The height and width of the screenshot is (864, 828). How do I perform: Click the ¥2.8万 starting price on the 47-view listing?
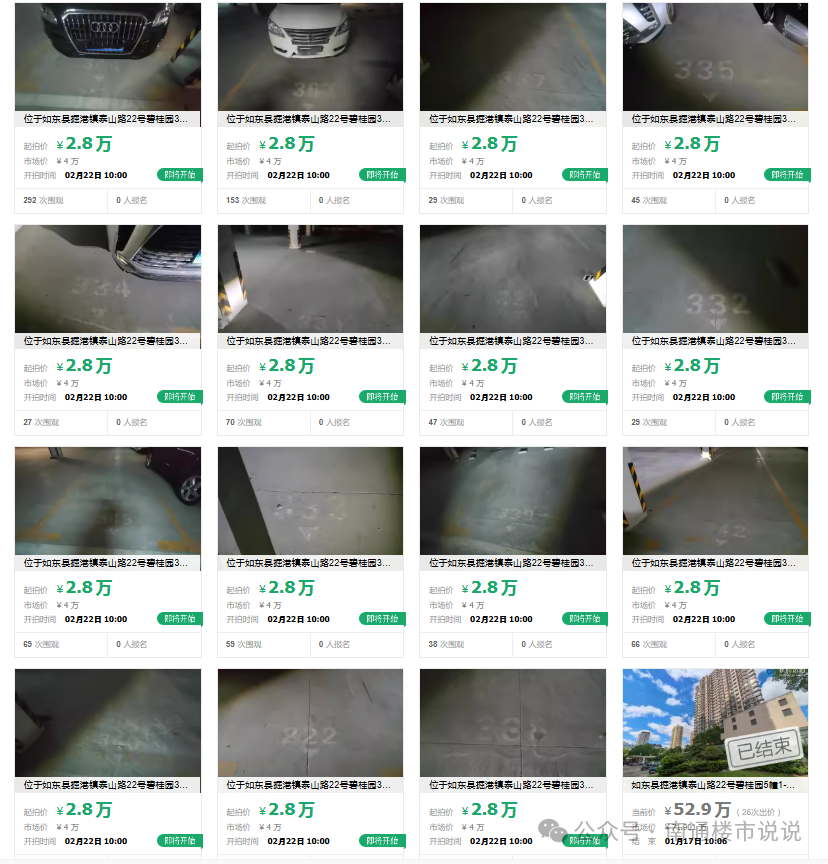[490, 365]
